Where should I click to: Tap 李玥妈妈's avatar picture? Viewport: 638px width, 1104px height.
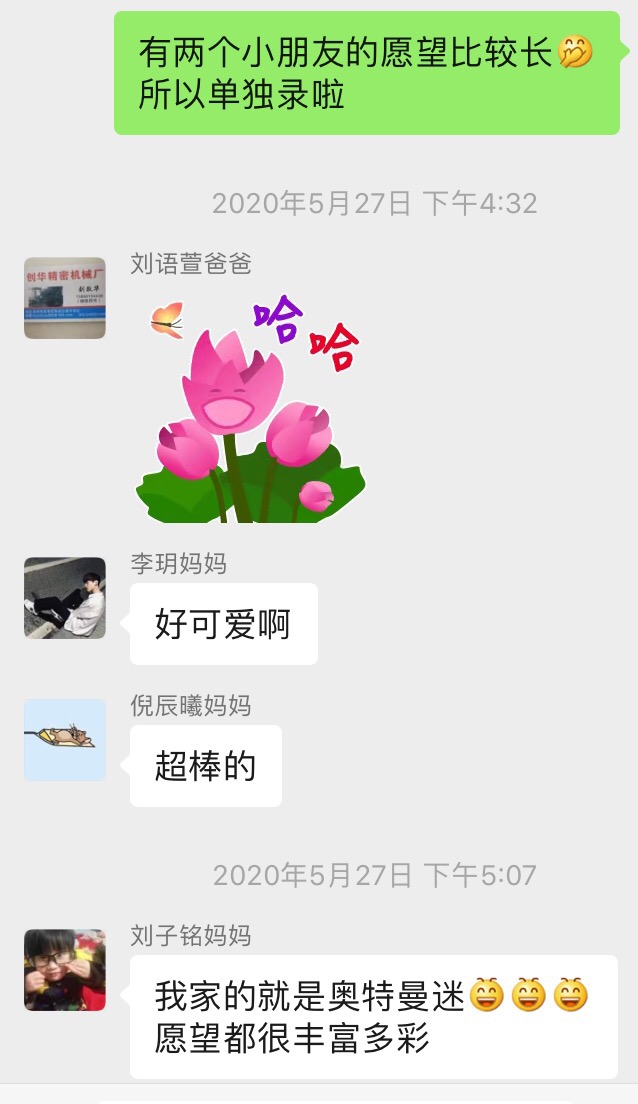pyautogui.click(x=65, y=598)
